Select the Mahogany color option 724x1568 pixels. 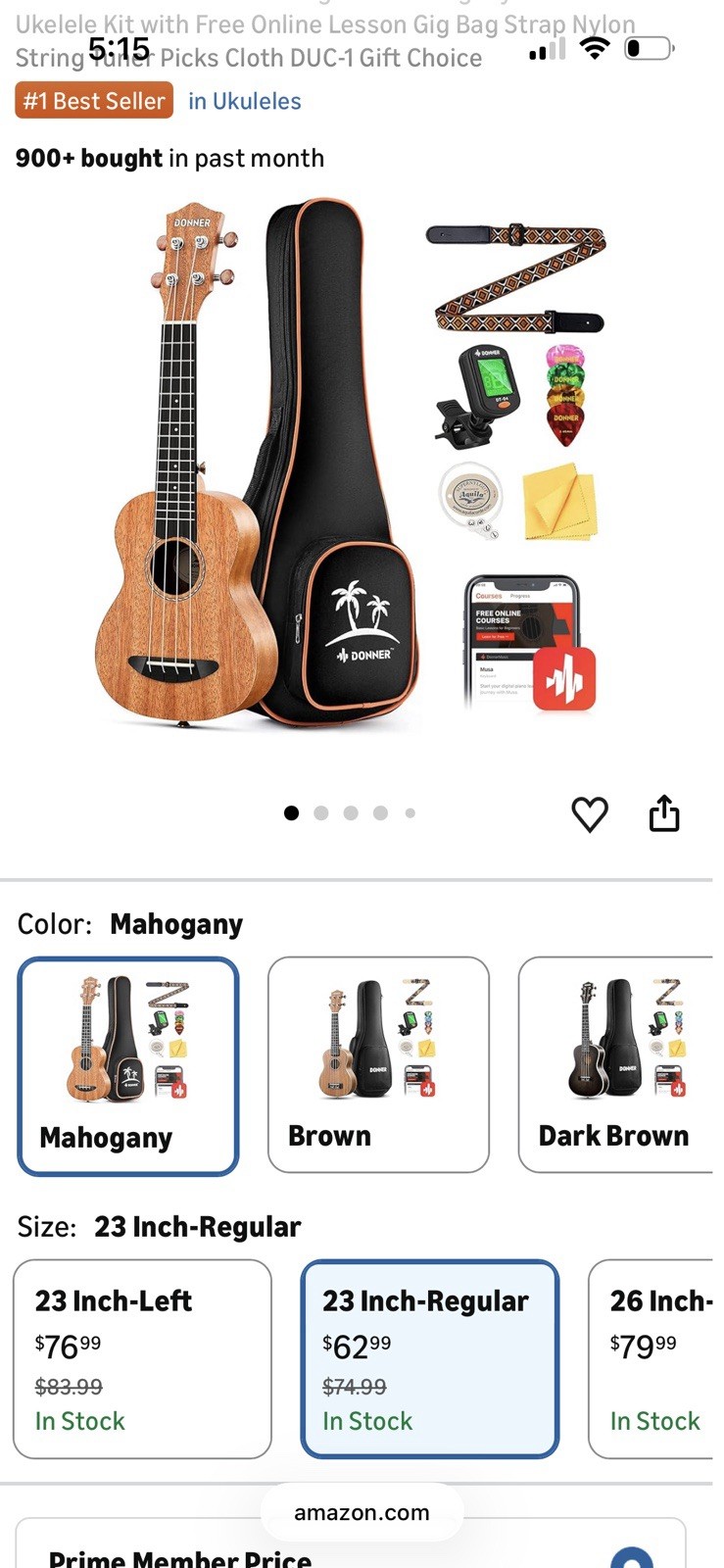click(x=128, y=1065)
